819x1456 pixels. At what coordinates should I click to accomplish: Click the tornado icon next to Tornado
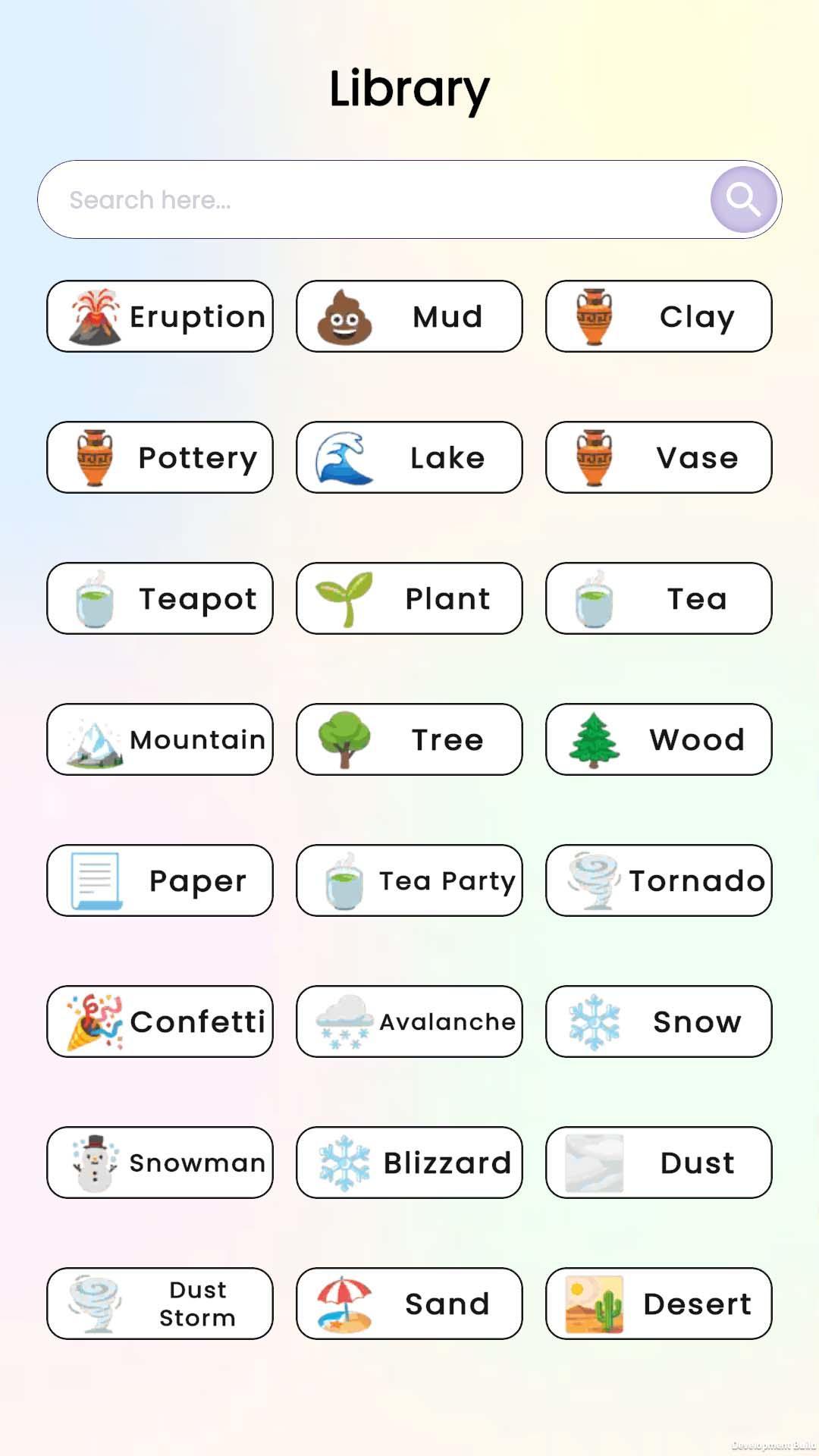point(592,880)
